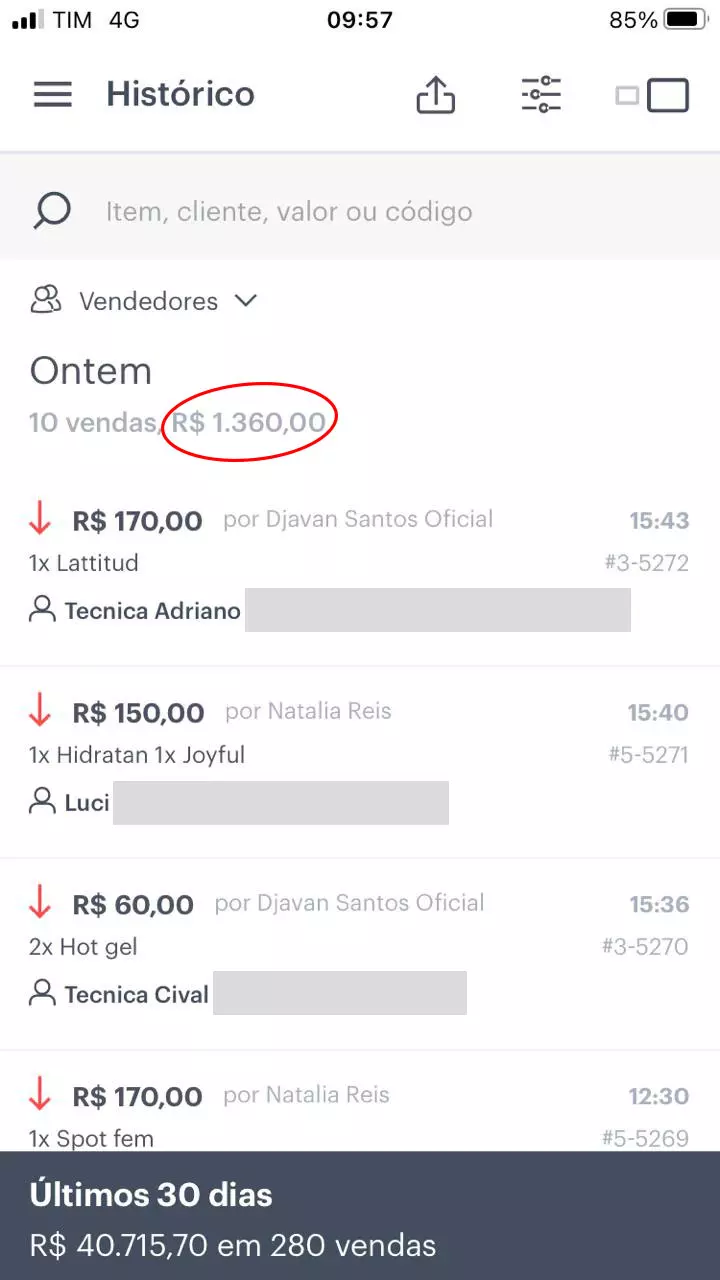Tap the red arrow on the R$ 170,00 sale
720x1280 pixels.
[38, 519]
